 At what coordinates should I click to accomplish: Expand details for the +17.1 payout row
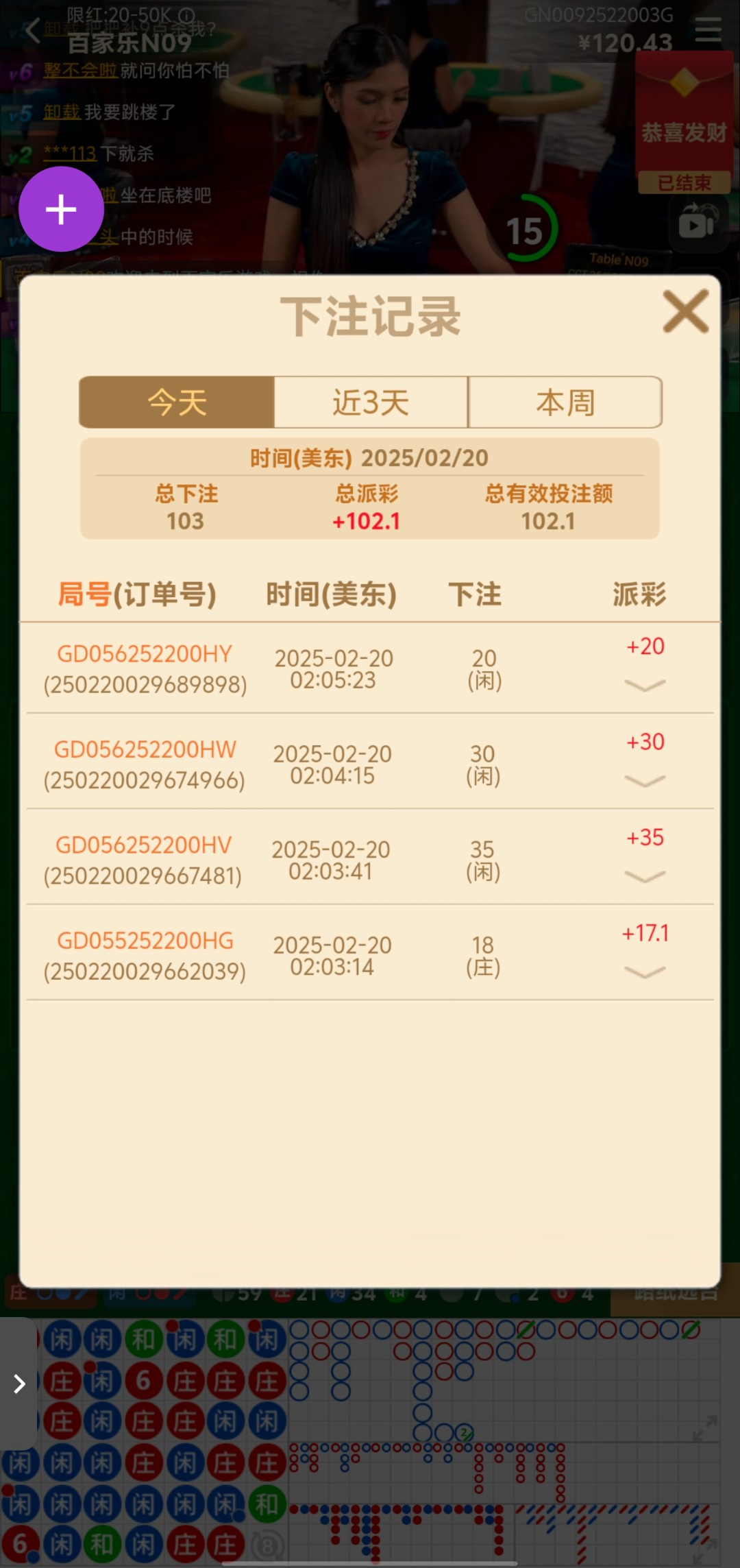(645, 972)
